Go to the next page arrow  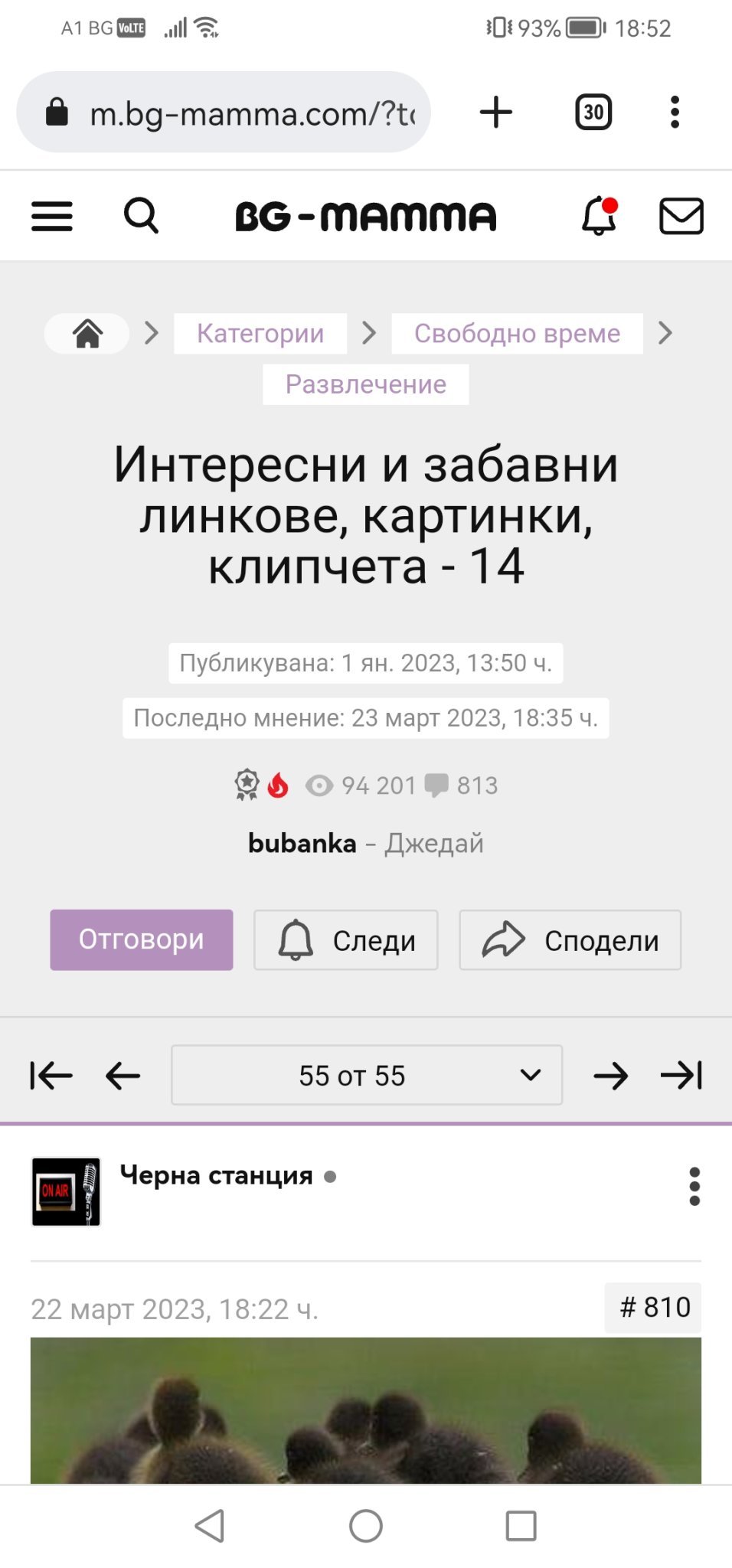click(x=610, y=1076)
